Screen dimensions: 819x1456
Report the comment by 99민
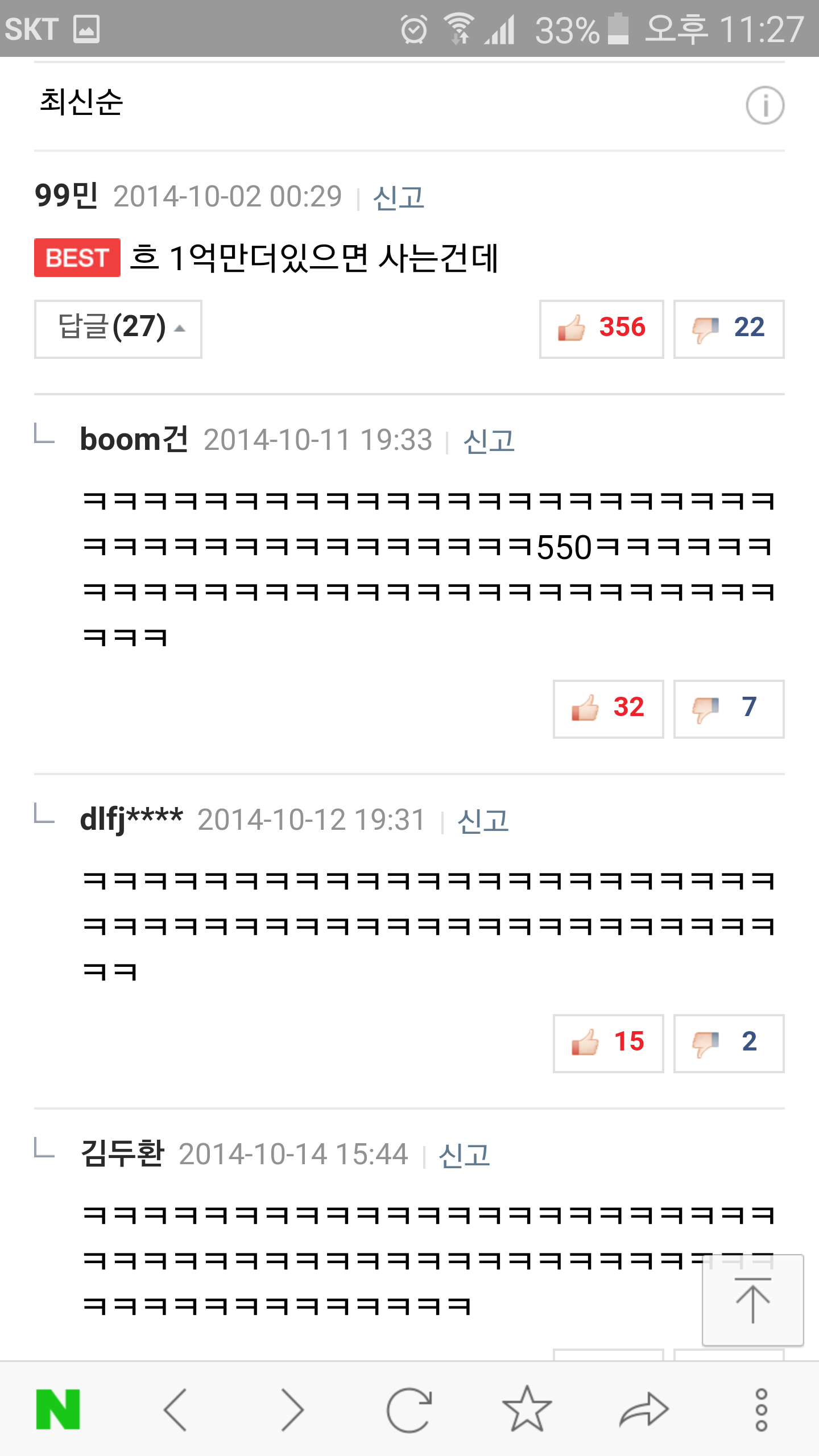(398, 197)
